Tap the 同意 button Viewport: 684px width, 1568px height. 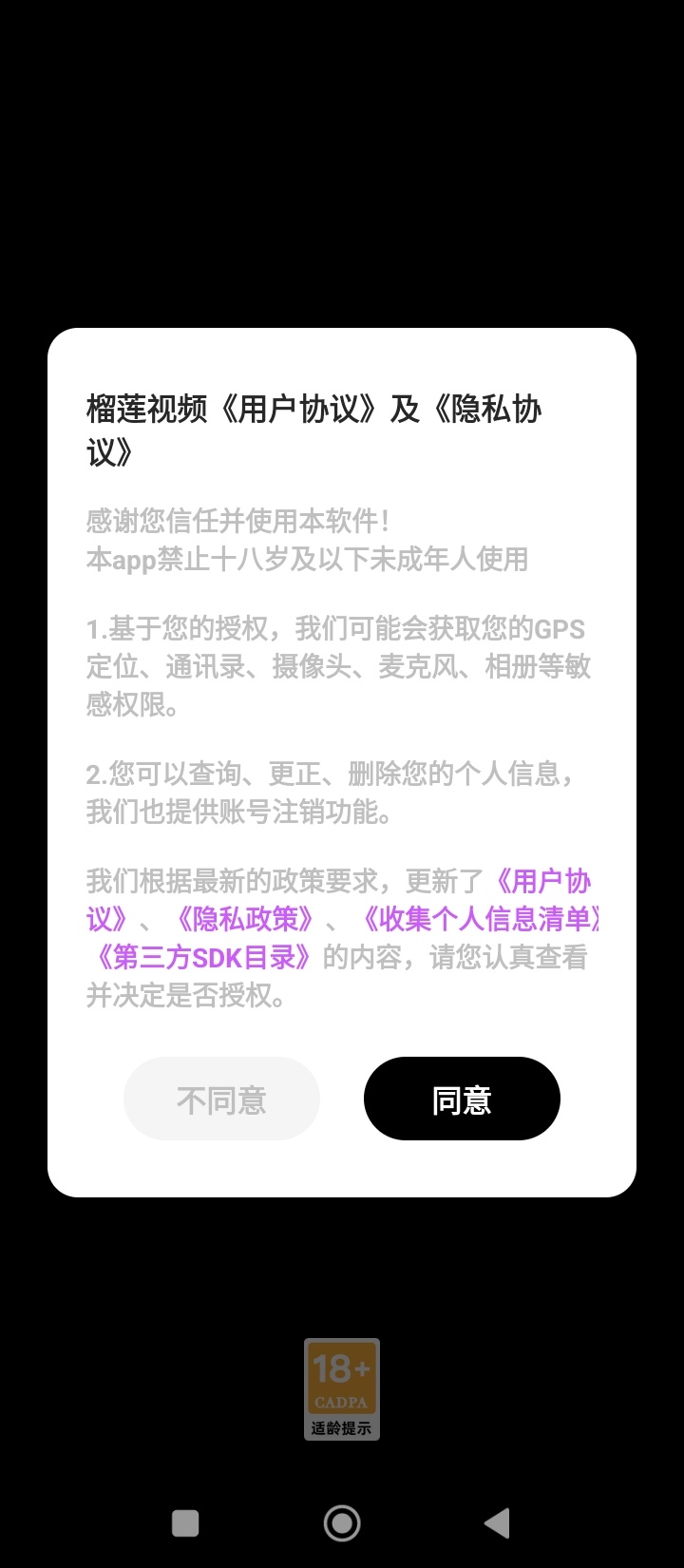[x=462, y=1099]
